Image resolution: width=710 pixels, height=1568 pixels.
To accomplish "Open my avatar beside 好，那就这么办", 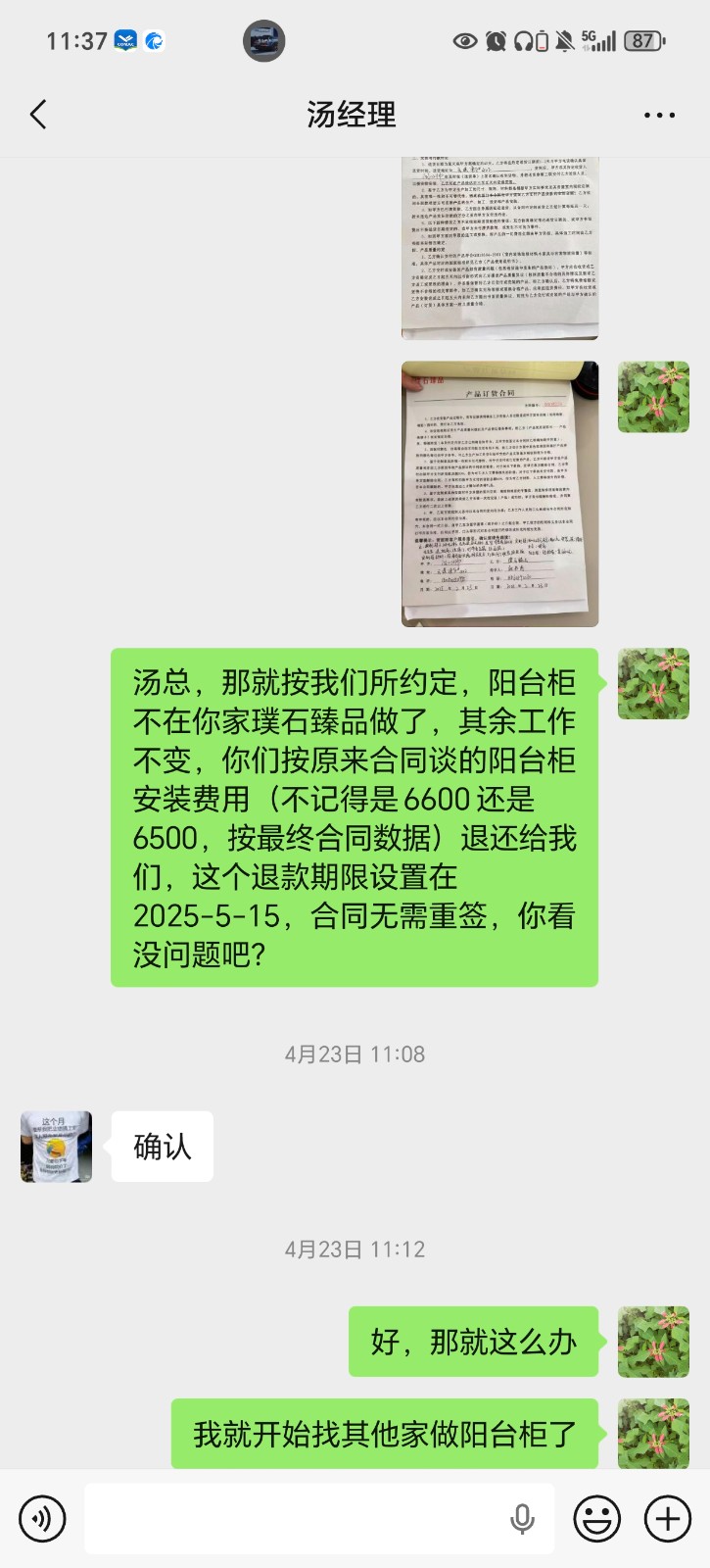I will (x=653, y=1342).
